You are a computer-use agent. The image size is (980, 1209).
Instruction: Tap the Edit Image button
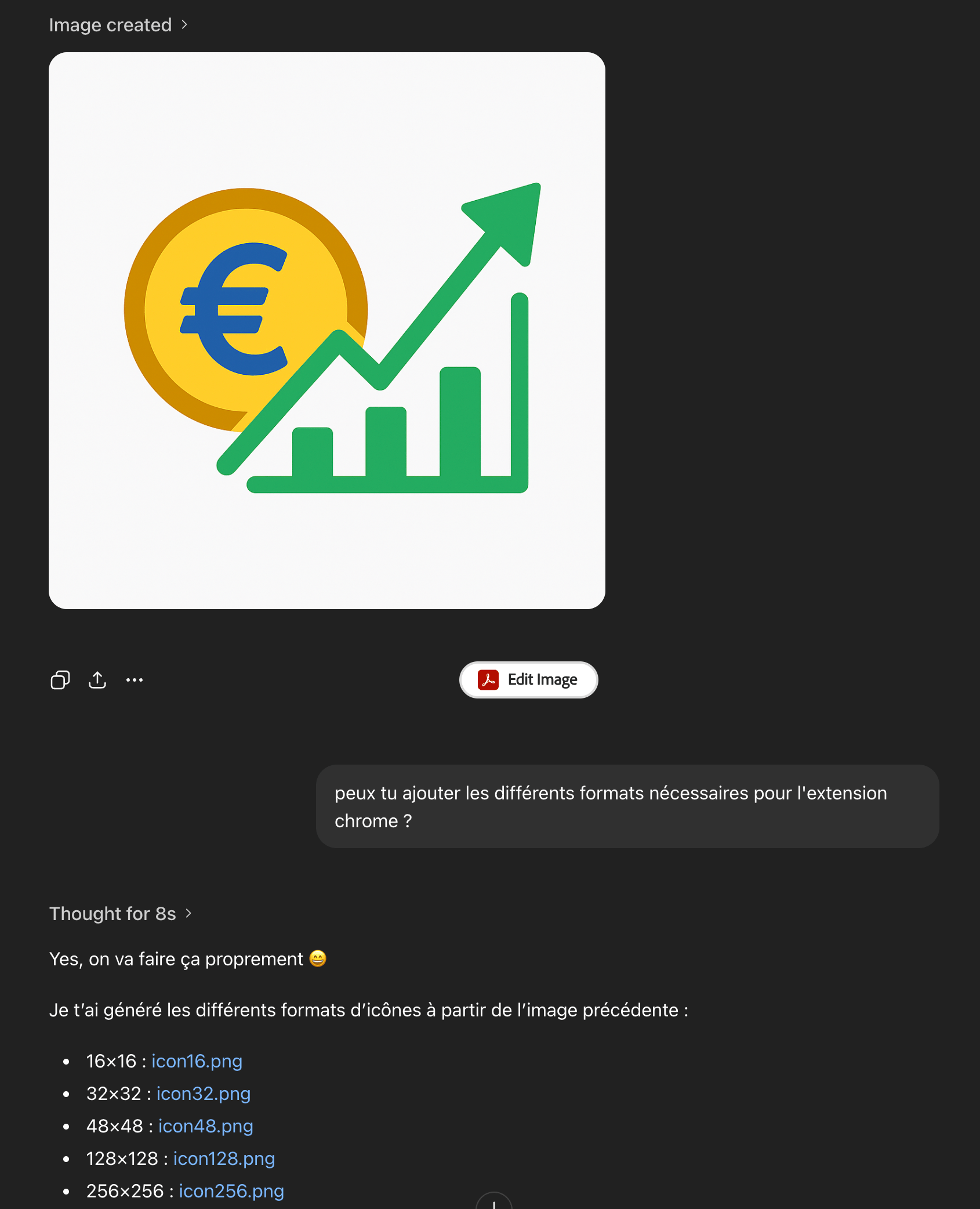(528, 680)
